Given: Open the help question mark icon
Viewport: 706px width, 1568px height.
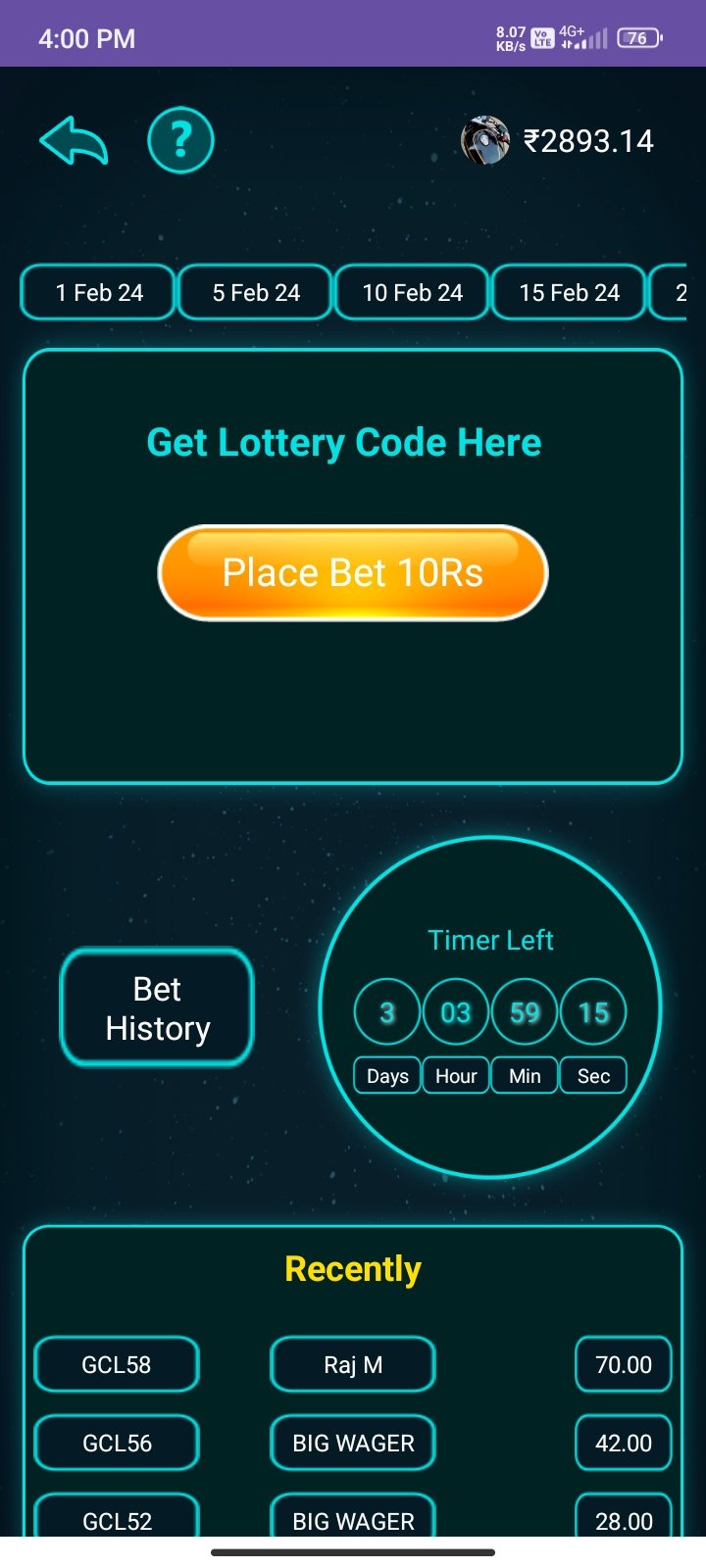Looking at the screenshot, I should coord(180,141).
